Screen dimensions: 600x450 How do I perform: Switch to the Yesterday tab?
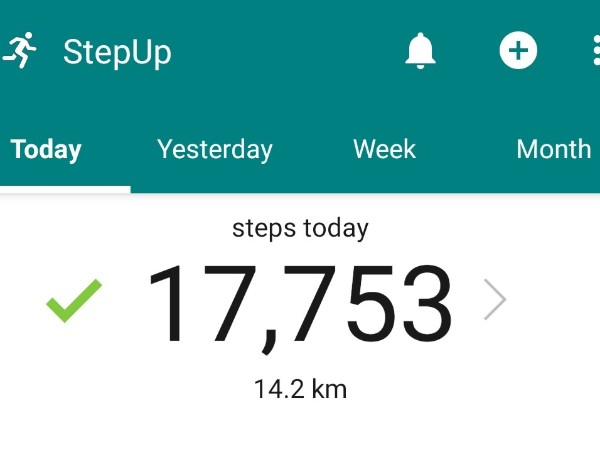click(x=215, y=150)
